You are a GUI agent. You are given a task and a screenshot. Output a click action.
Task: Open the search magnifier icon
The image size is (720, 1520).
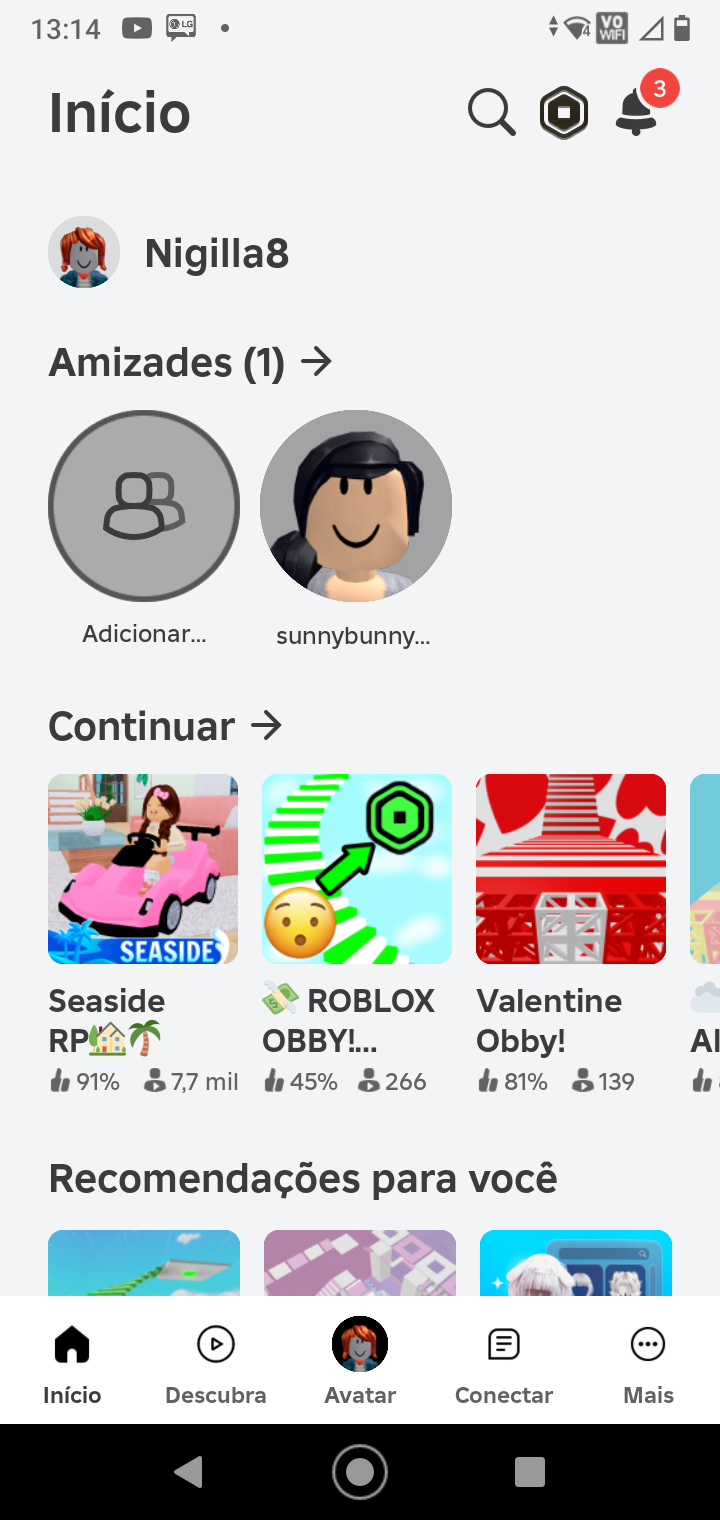coord(491,112)
